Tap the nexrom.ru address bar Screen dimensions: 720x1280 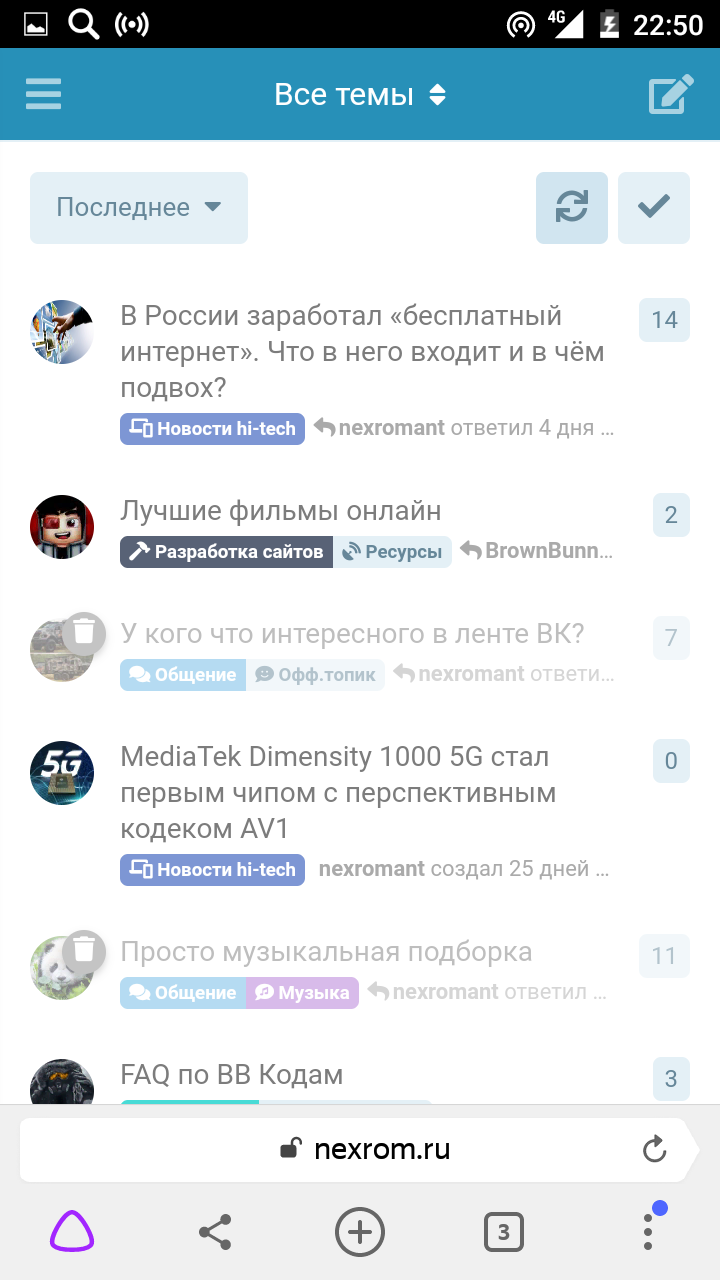(x=365, y=1150)
